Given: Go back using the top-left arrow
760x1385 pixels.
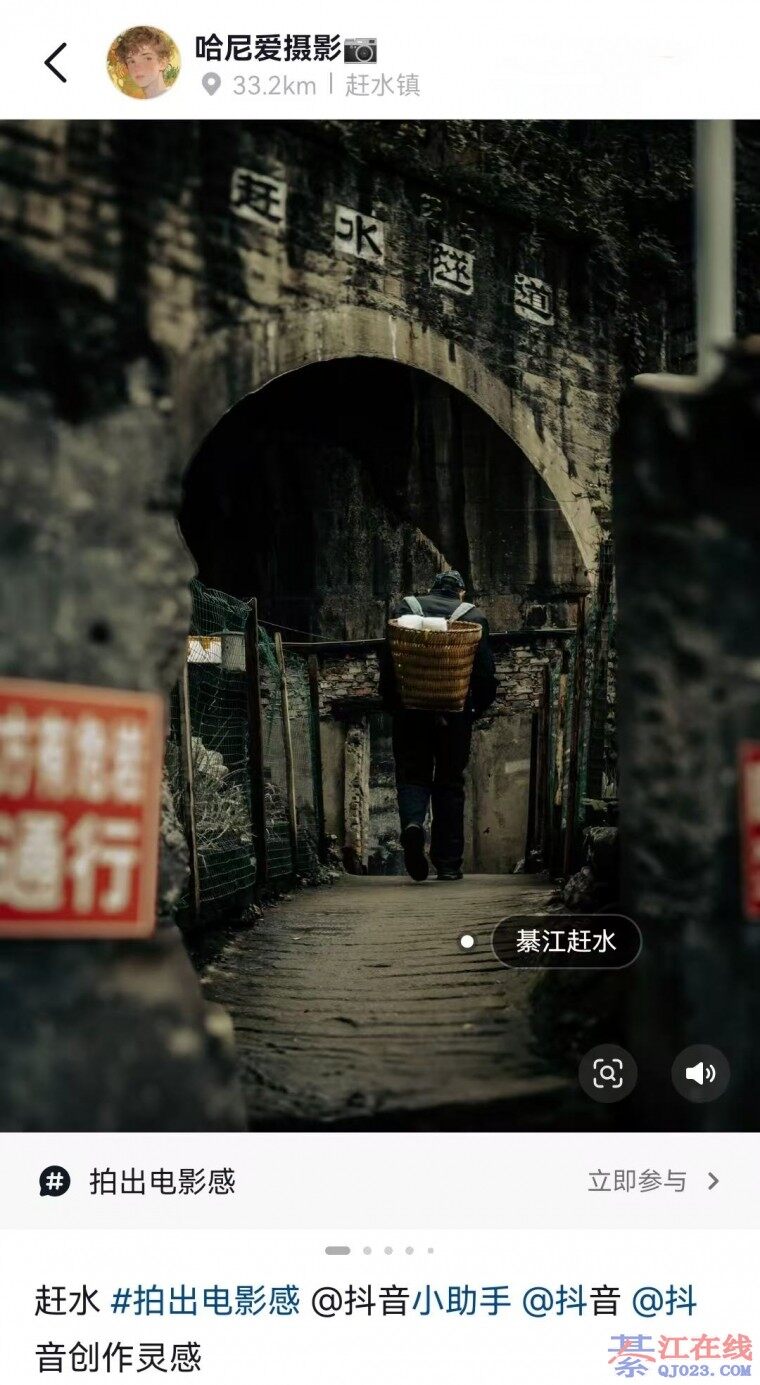Looking at the screenshot, I should [x=56, y=63].
